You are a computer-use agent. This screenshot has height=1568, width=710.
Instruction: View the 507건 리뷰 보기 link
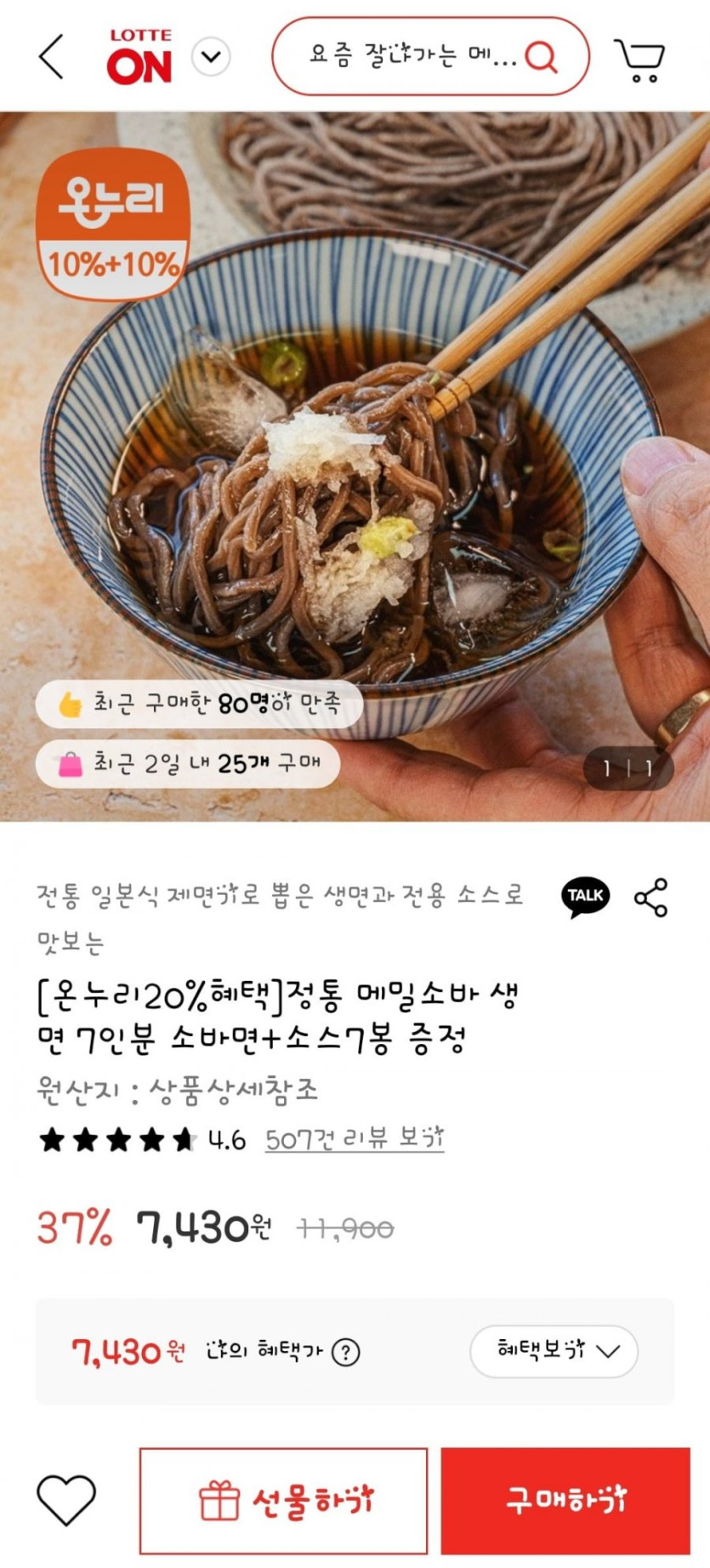pos(355,1138)
